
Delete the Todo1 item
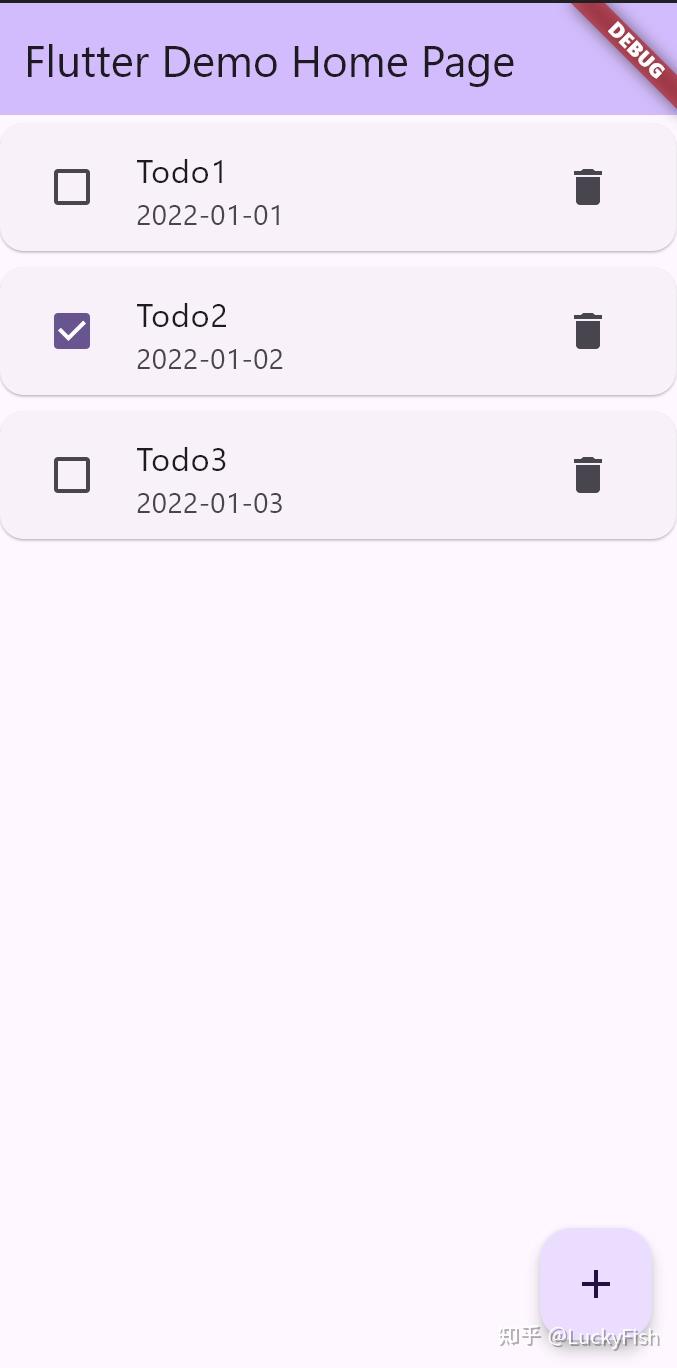588,187
